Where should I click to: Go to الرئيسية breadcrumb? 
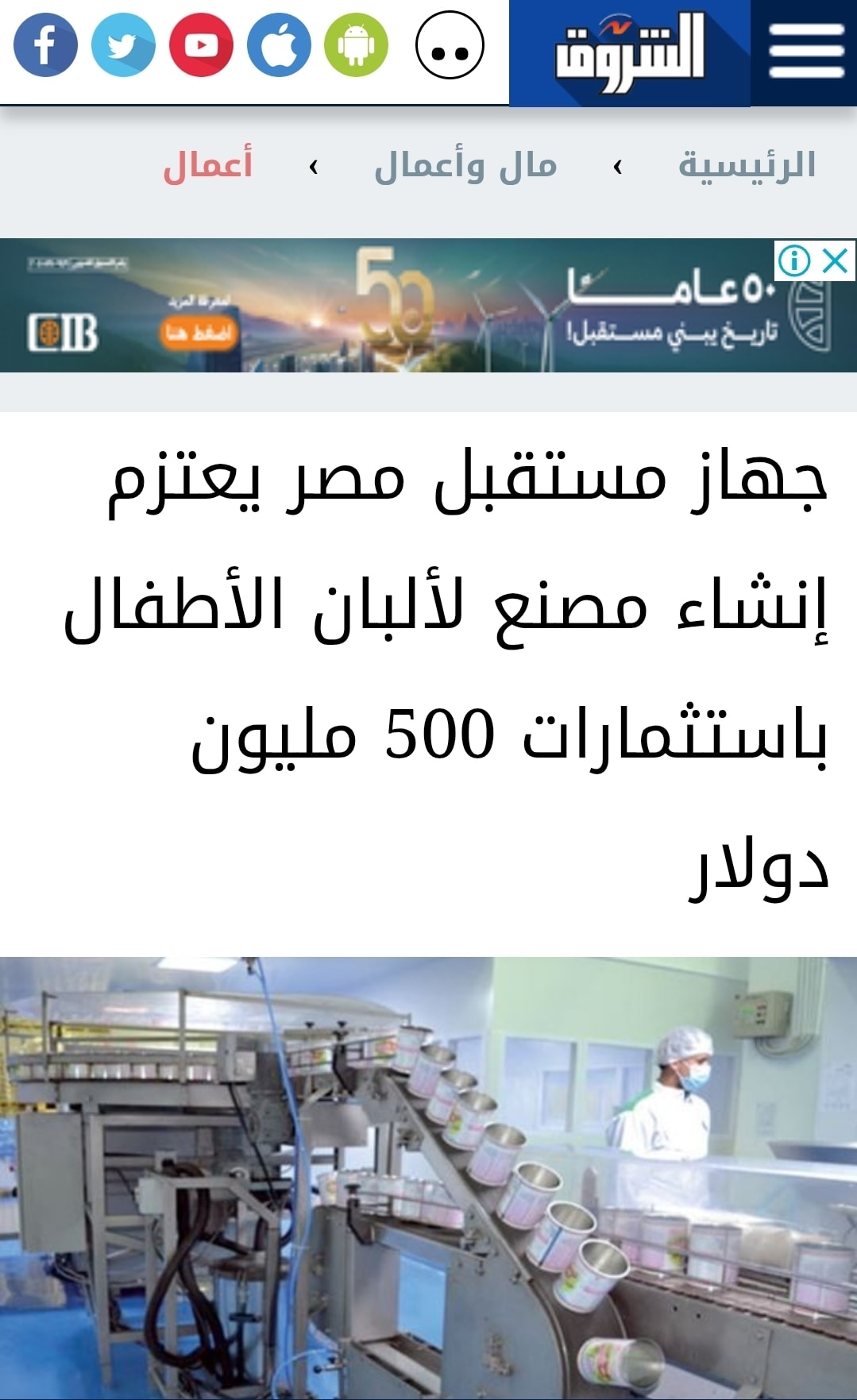(747, 165)
